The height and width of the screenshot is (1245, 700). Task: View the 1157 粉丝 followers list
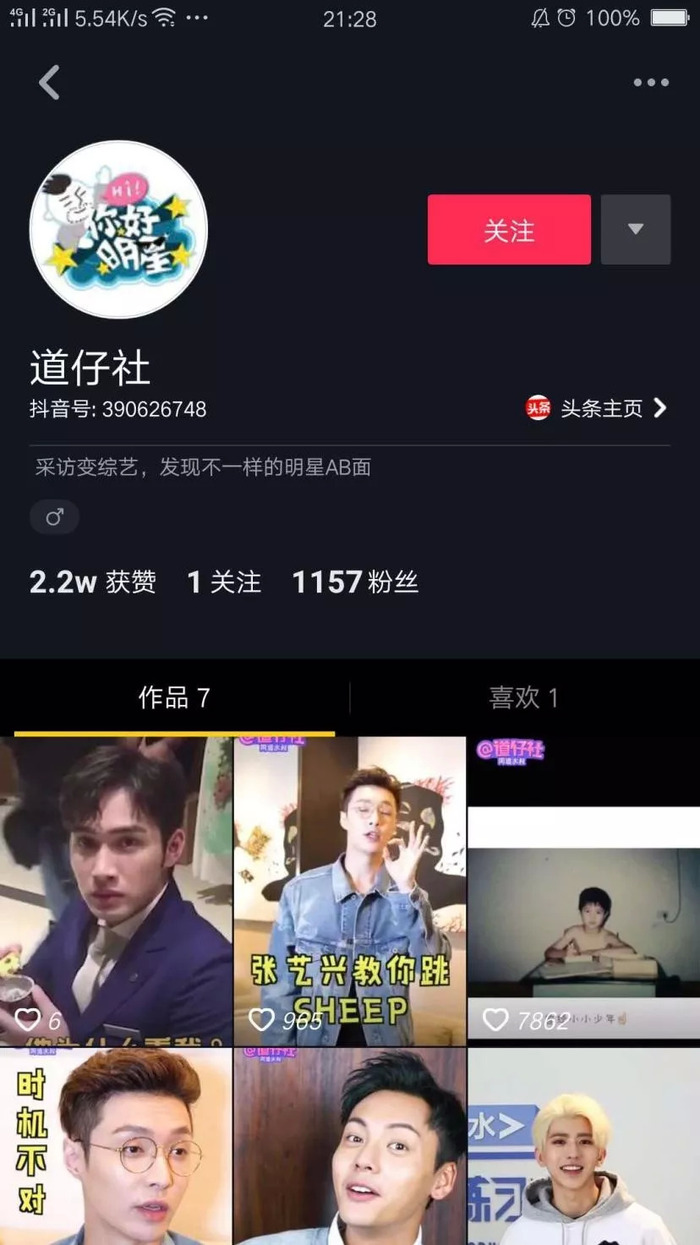[354, 582]
